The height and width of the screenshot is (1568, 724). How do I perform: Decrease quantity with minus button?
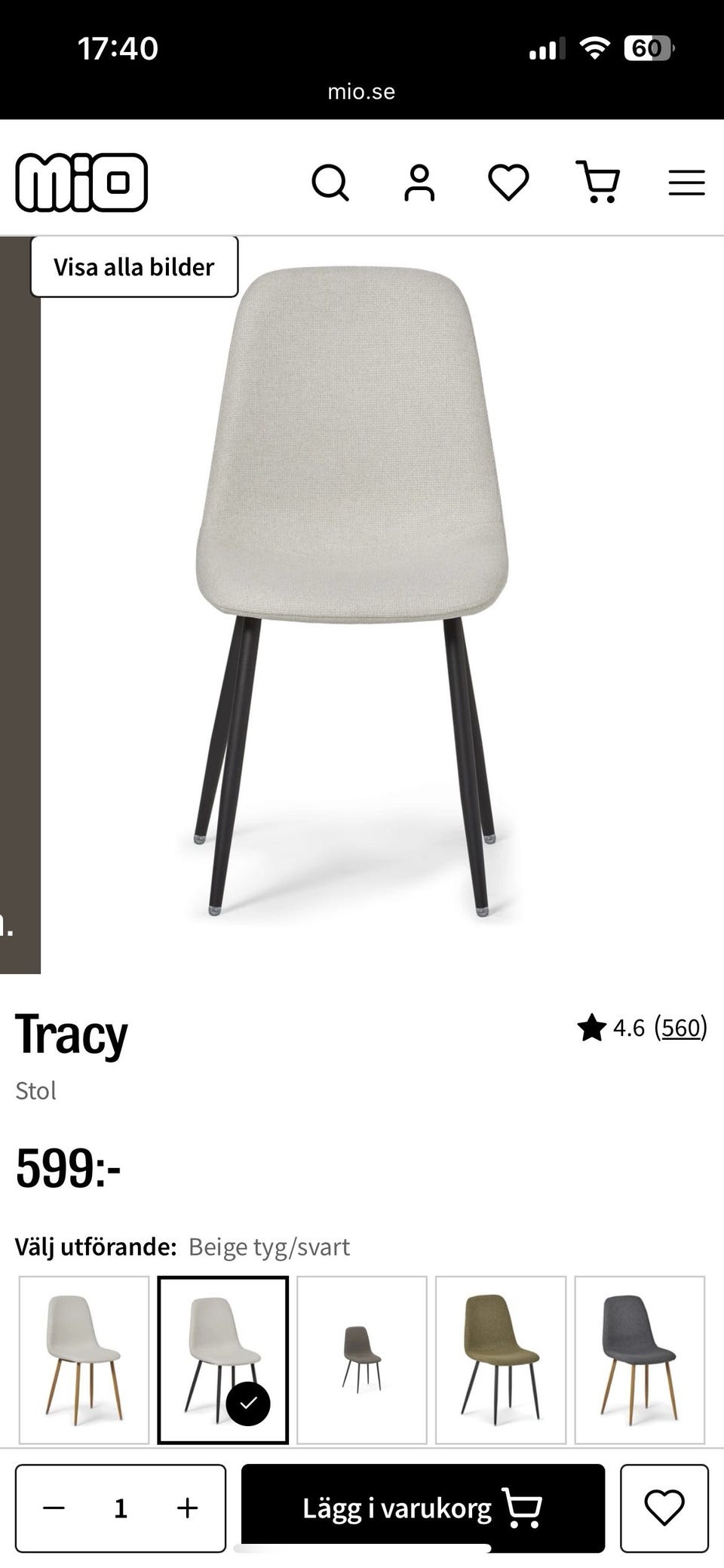click(x=54, y=1508)
